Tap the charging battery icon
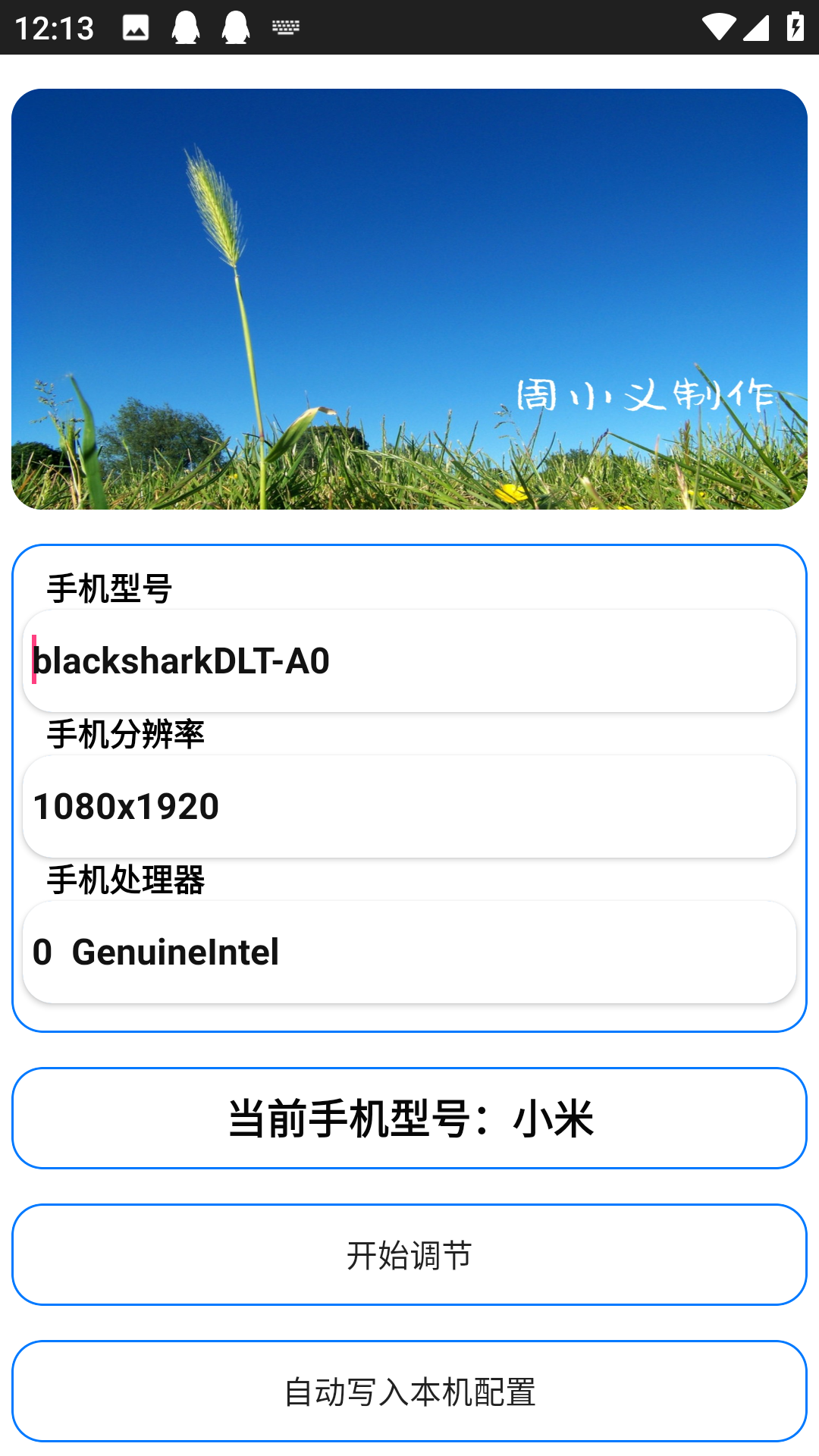Screen dimensions: 819x1456 (793, 27)
